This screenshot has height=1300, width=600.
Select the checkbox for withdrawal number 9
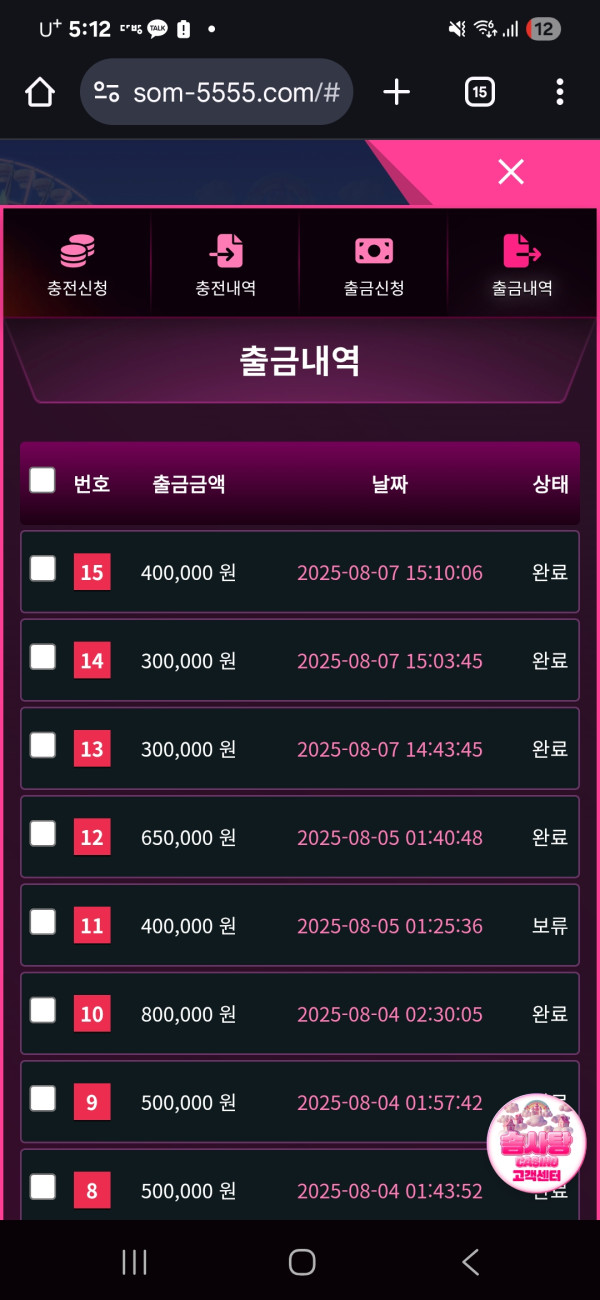[x=42, y=1099]
